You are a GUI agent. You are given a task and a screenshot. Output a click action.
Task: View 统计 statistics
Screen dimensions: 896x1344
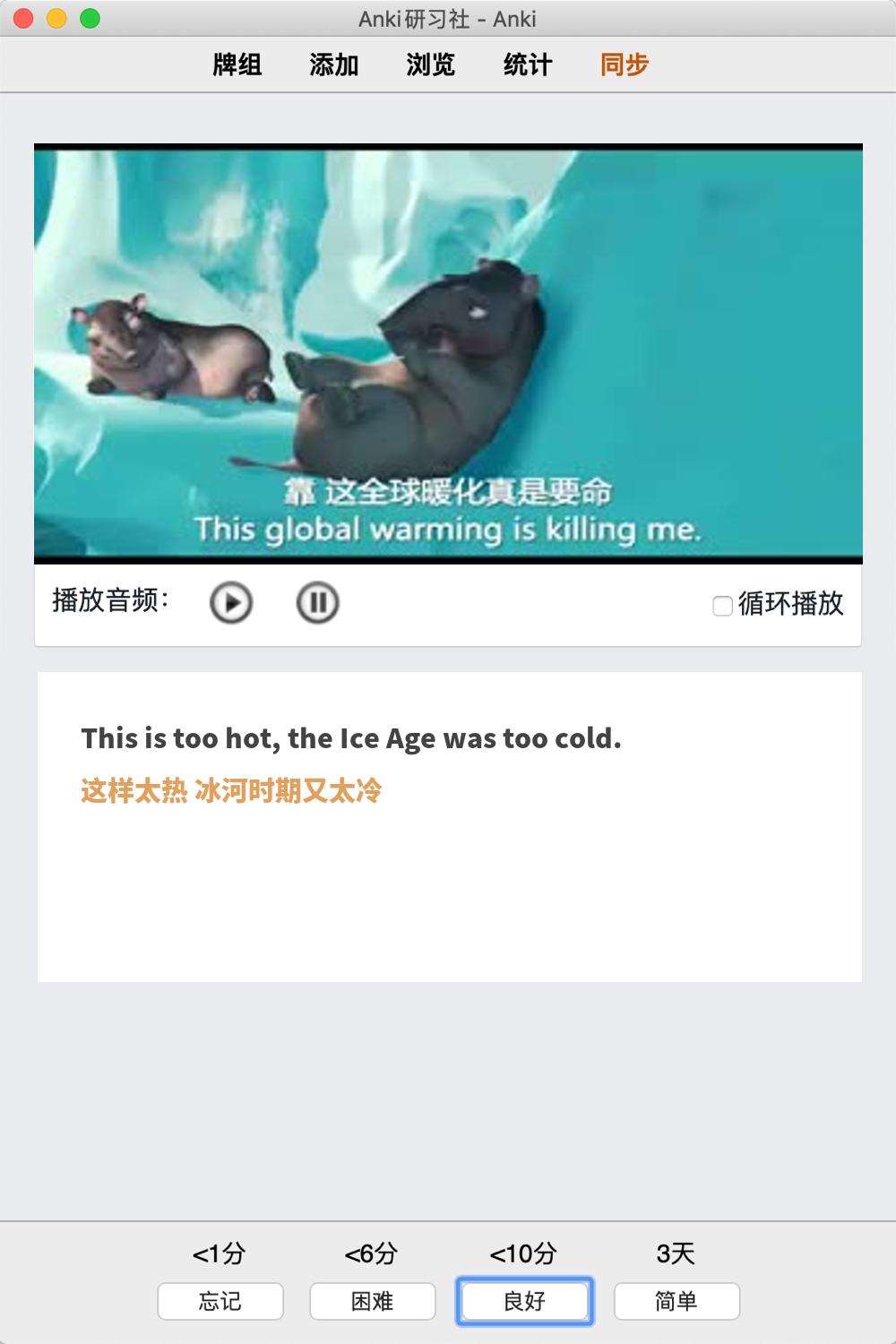pyautogui.click(x=528, y=65)
